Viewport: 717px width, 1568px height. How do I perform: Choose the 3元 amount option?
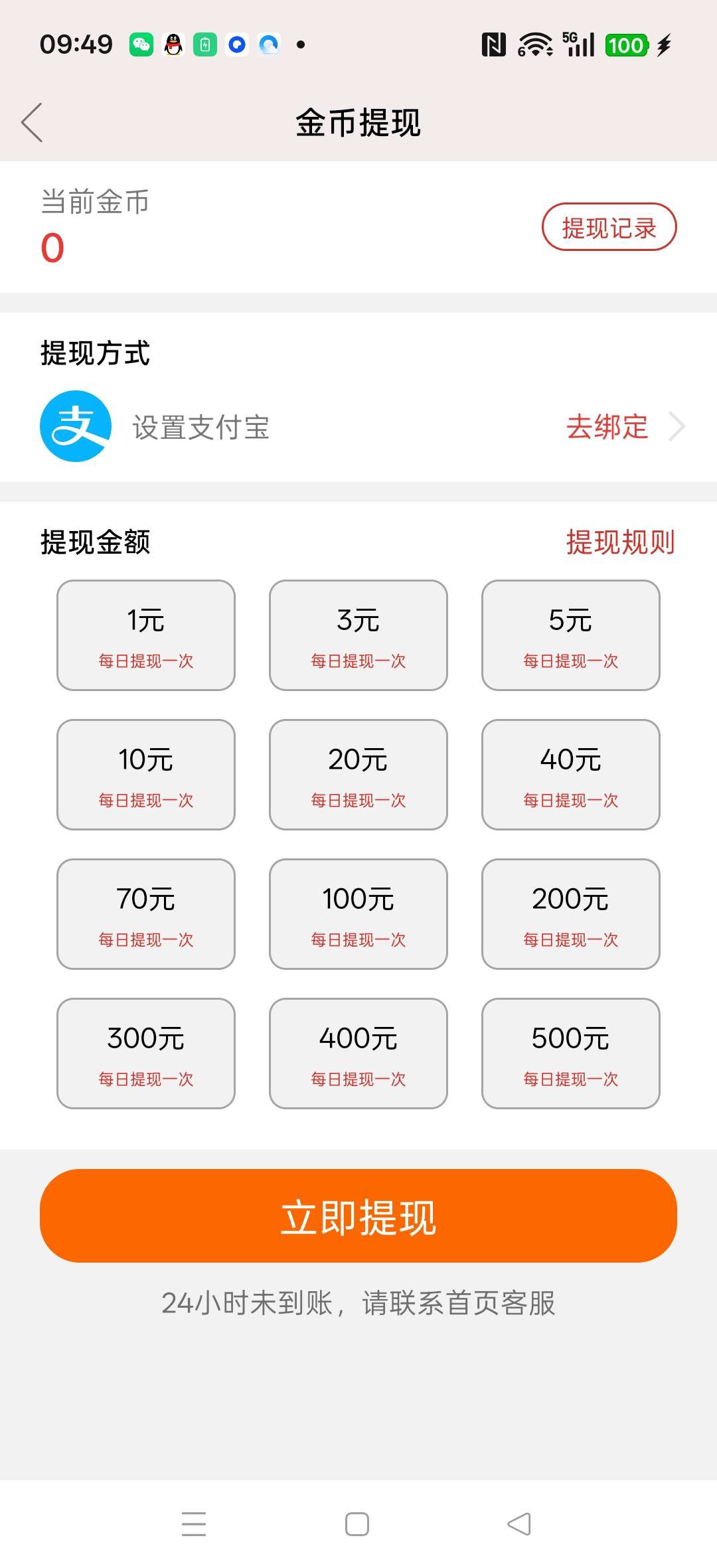click(358, 635)
